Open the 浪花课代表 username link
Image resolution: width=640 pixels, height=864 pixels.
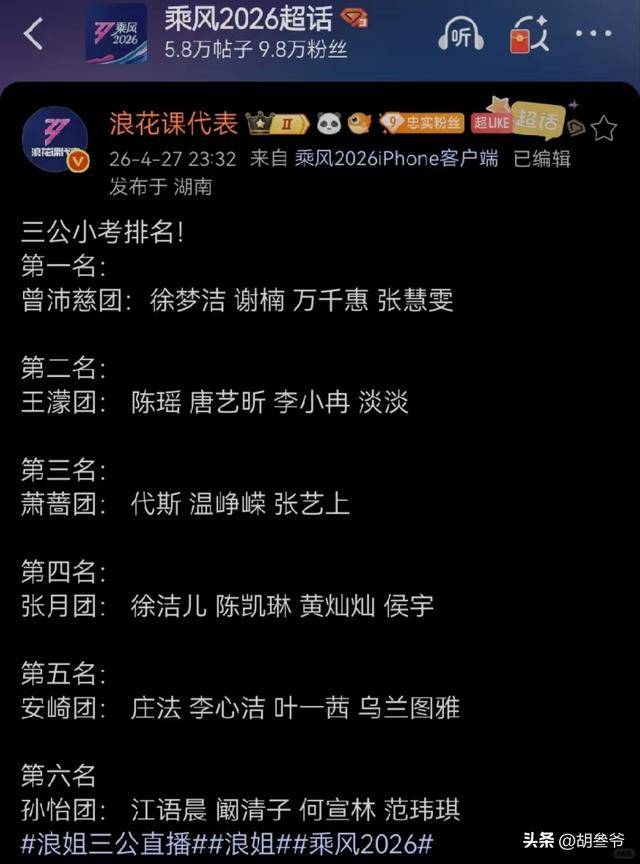click(x=174, y=124)
